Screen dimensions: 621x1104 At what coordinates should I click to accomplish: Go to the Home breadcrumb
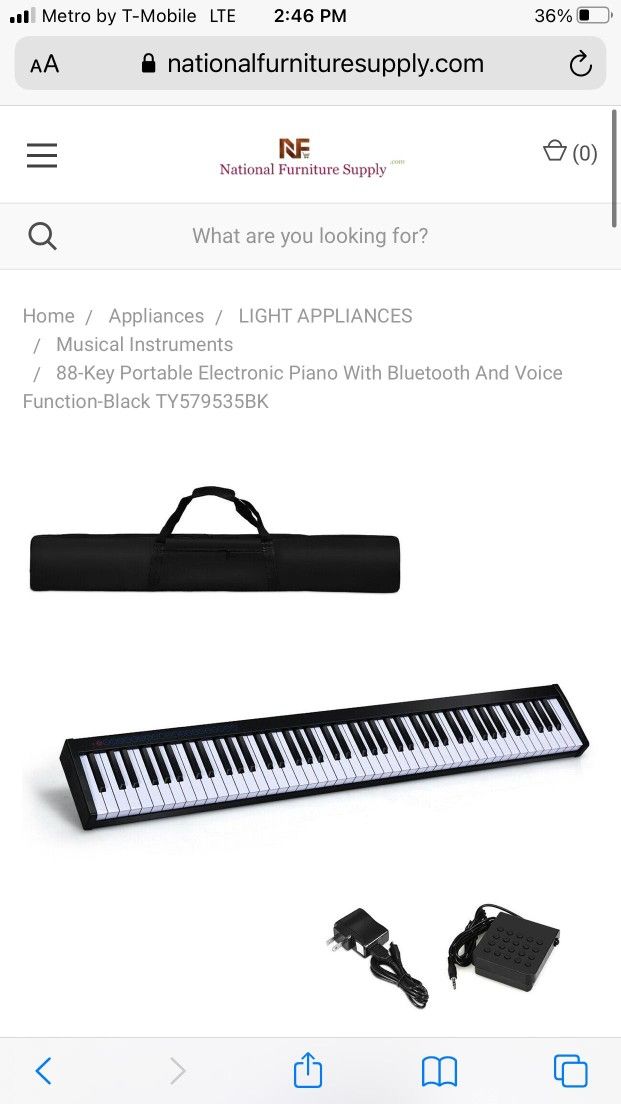point(49,315)
